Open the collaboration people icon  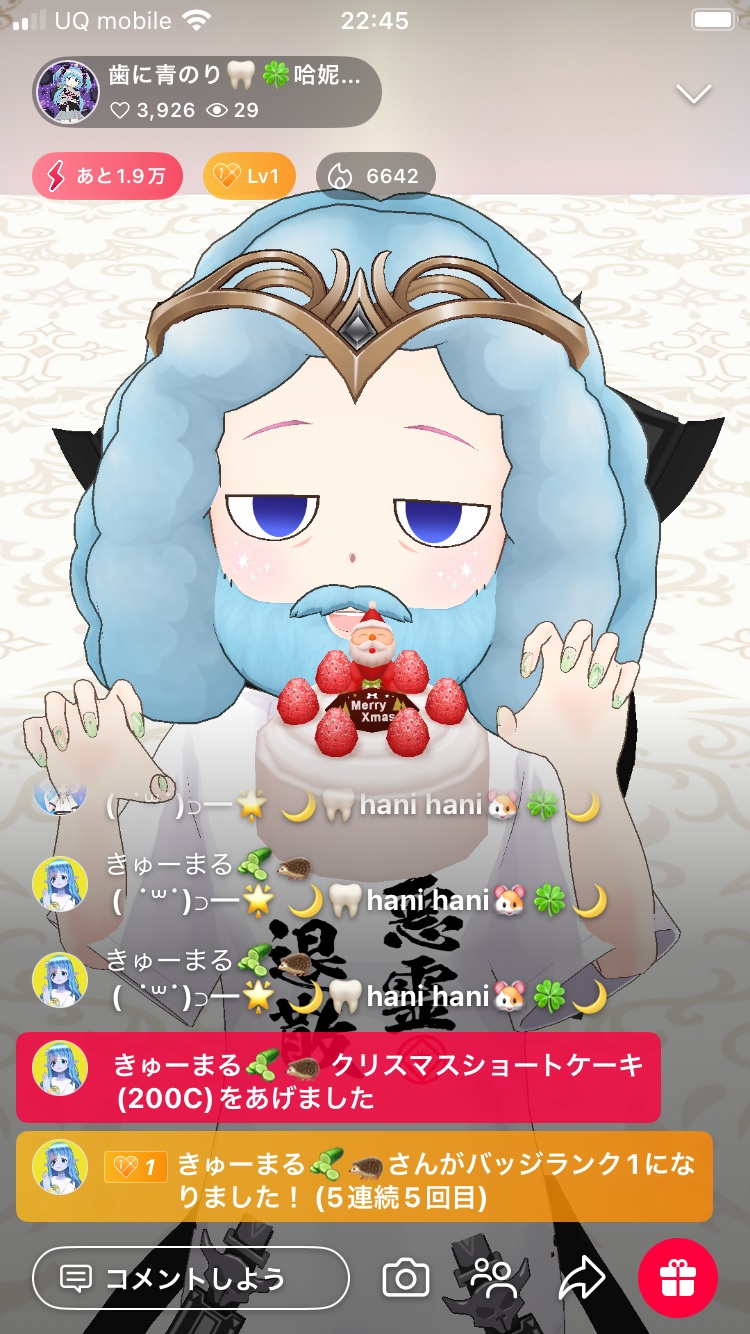(x=493, y=1278)
